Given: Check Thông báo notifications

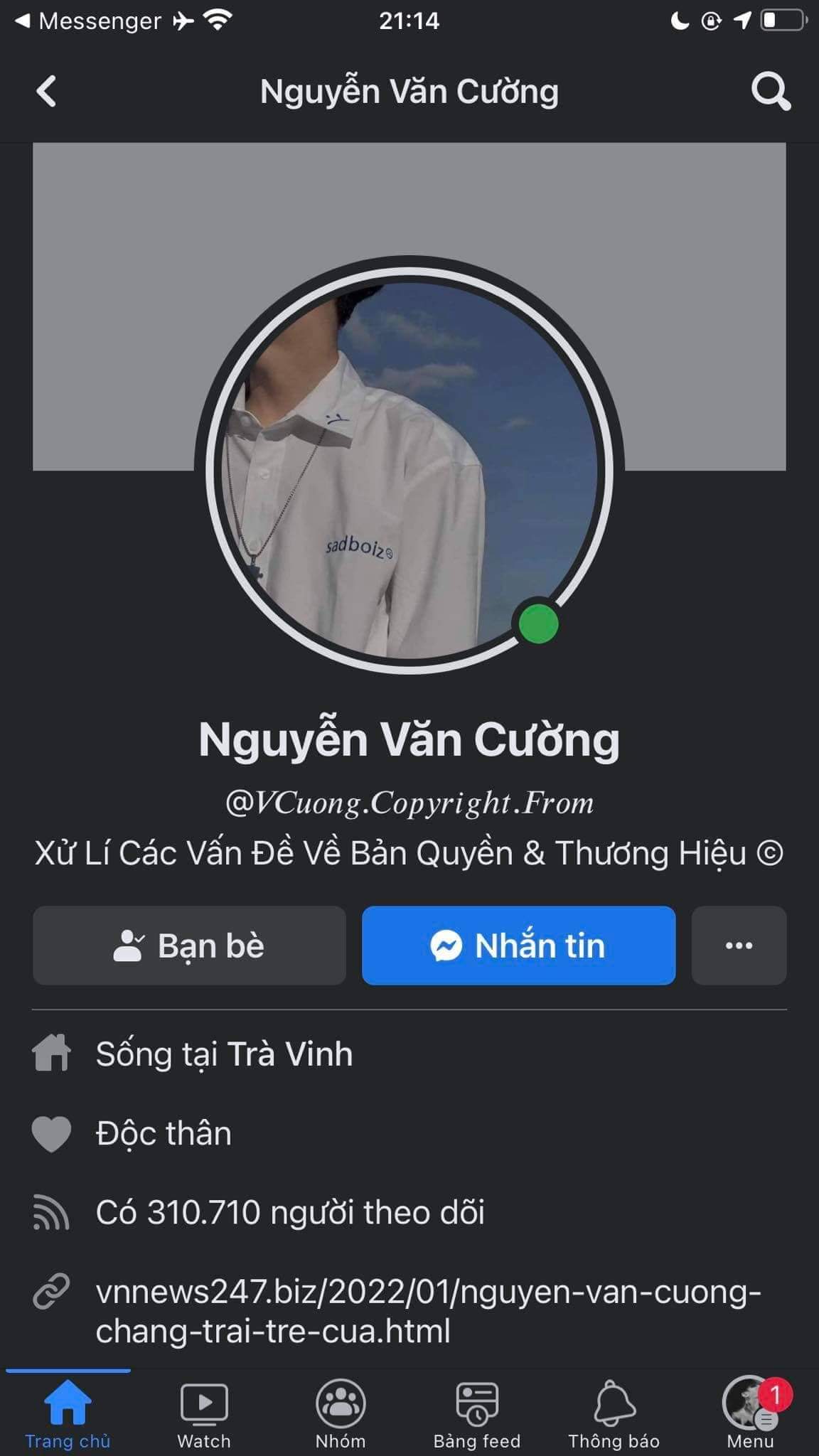Looking at the screenshot, I should (x=614, y=1413).
